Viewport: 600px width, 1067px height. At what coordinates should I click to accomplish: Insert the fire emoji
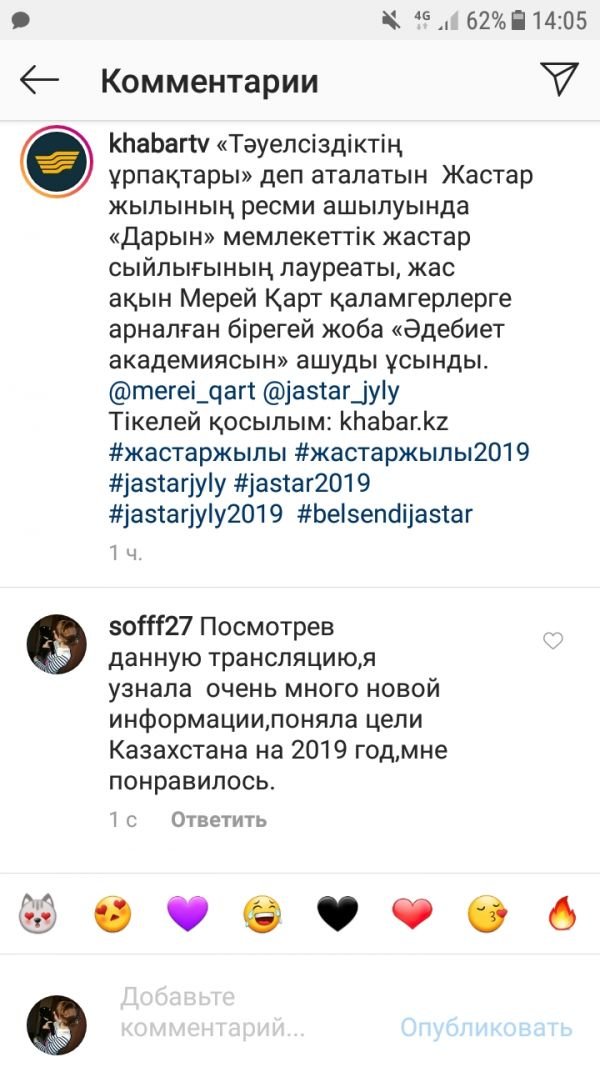tap(561, 912)
